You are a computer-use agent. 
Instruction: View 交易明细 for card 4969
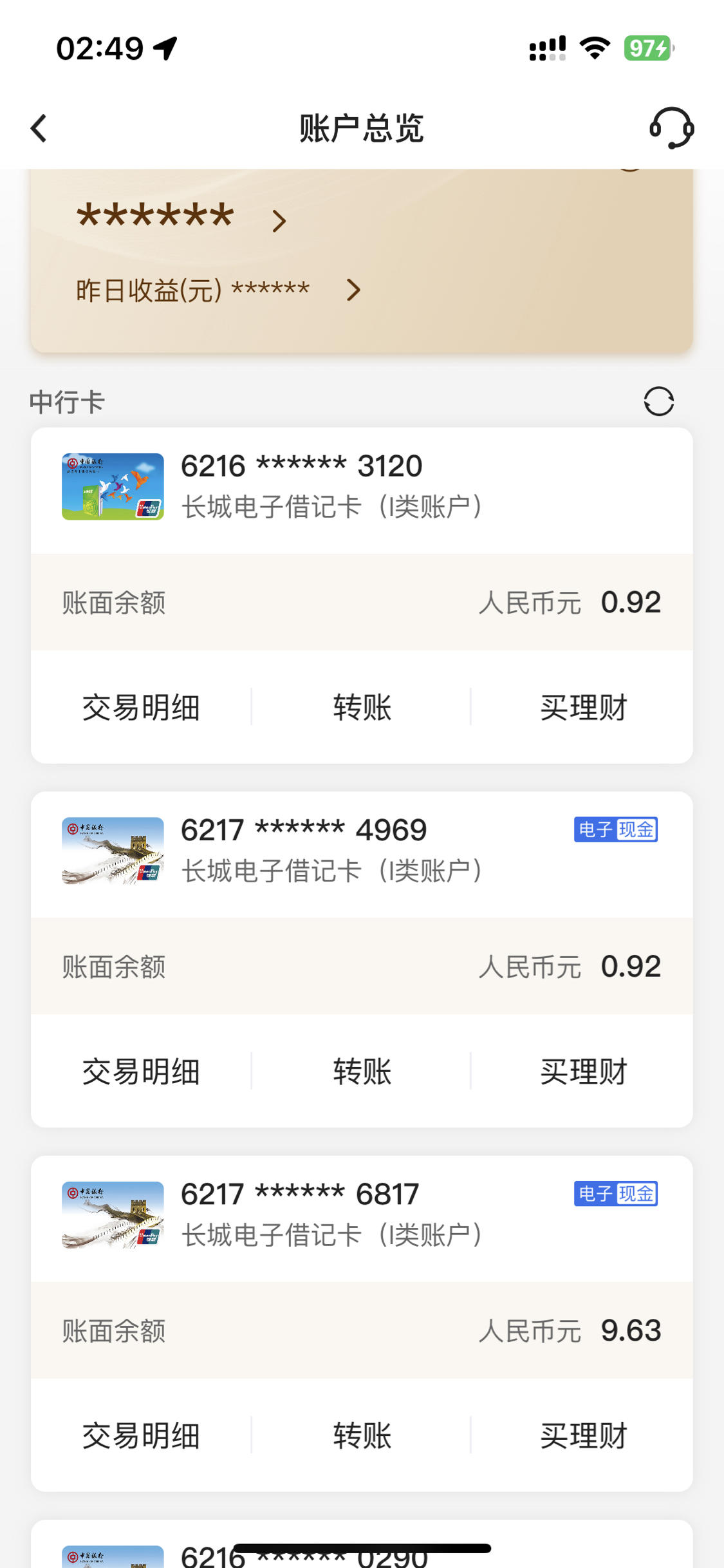[x=141, y=1072]
